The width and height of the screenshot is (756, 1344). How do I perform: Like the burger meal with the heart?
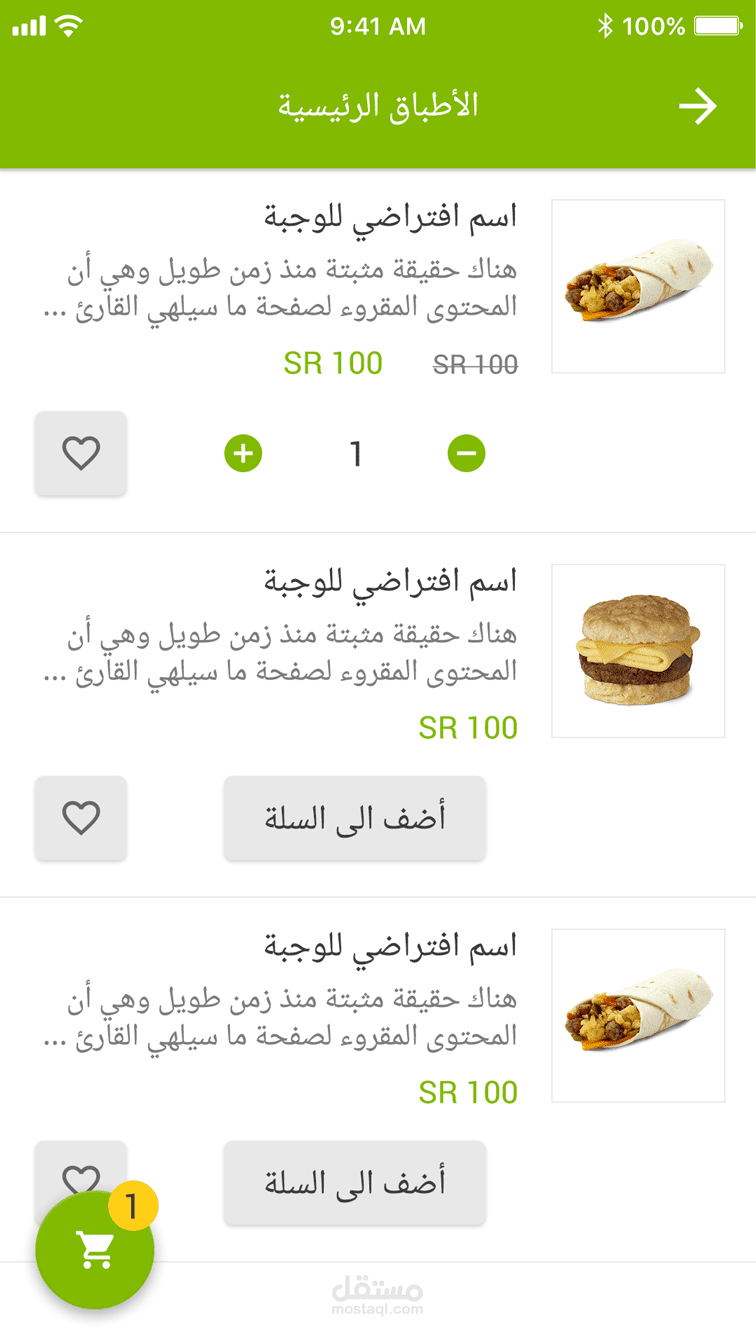click(81, 818)
